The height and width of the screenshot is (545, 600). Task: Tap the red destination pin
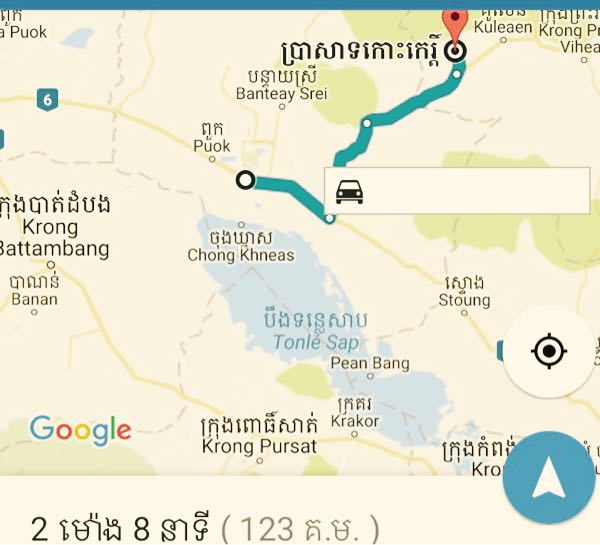(455, 25)
